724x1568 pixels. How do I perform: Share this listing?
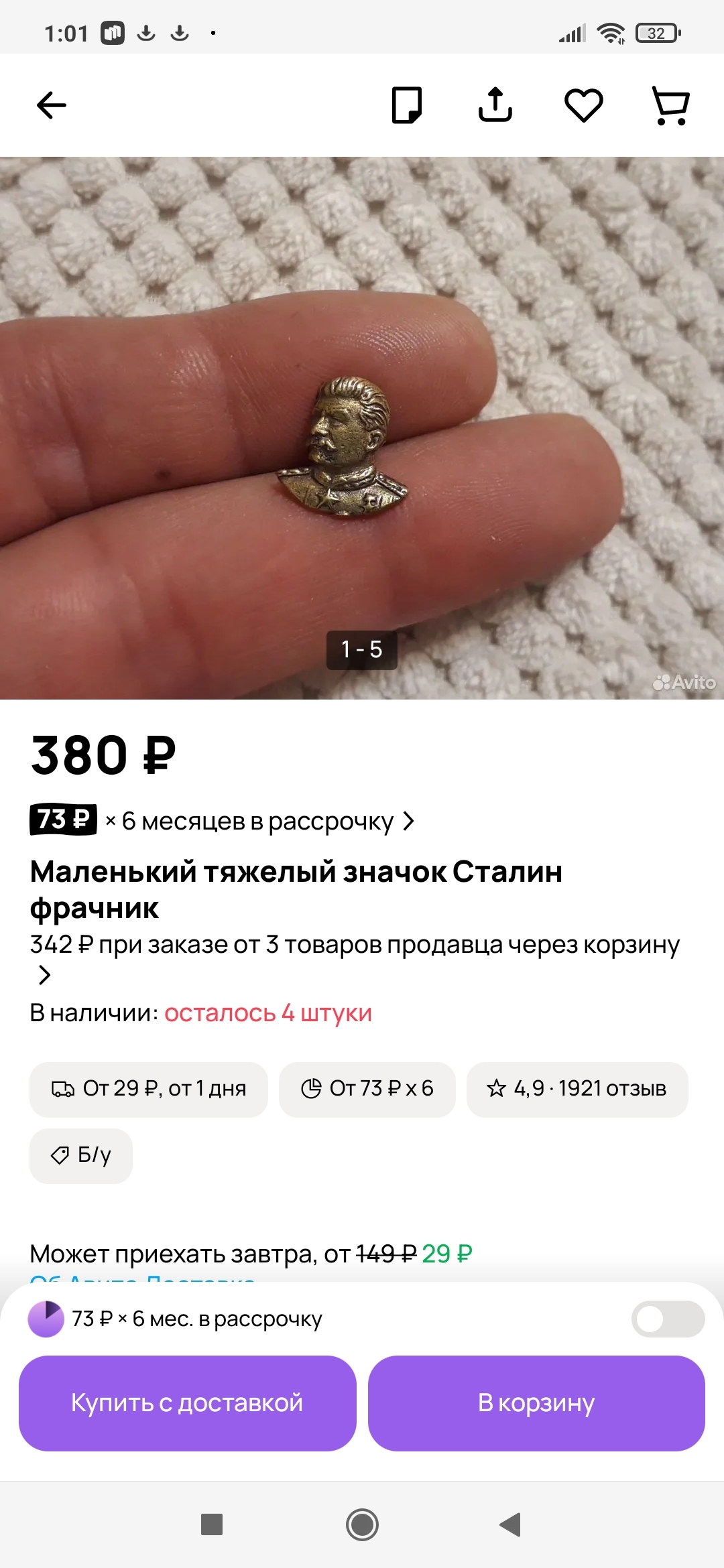click(x=495, y=105)
